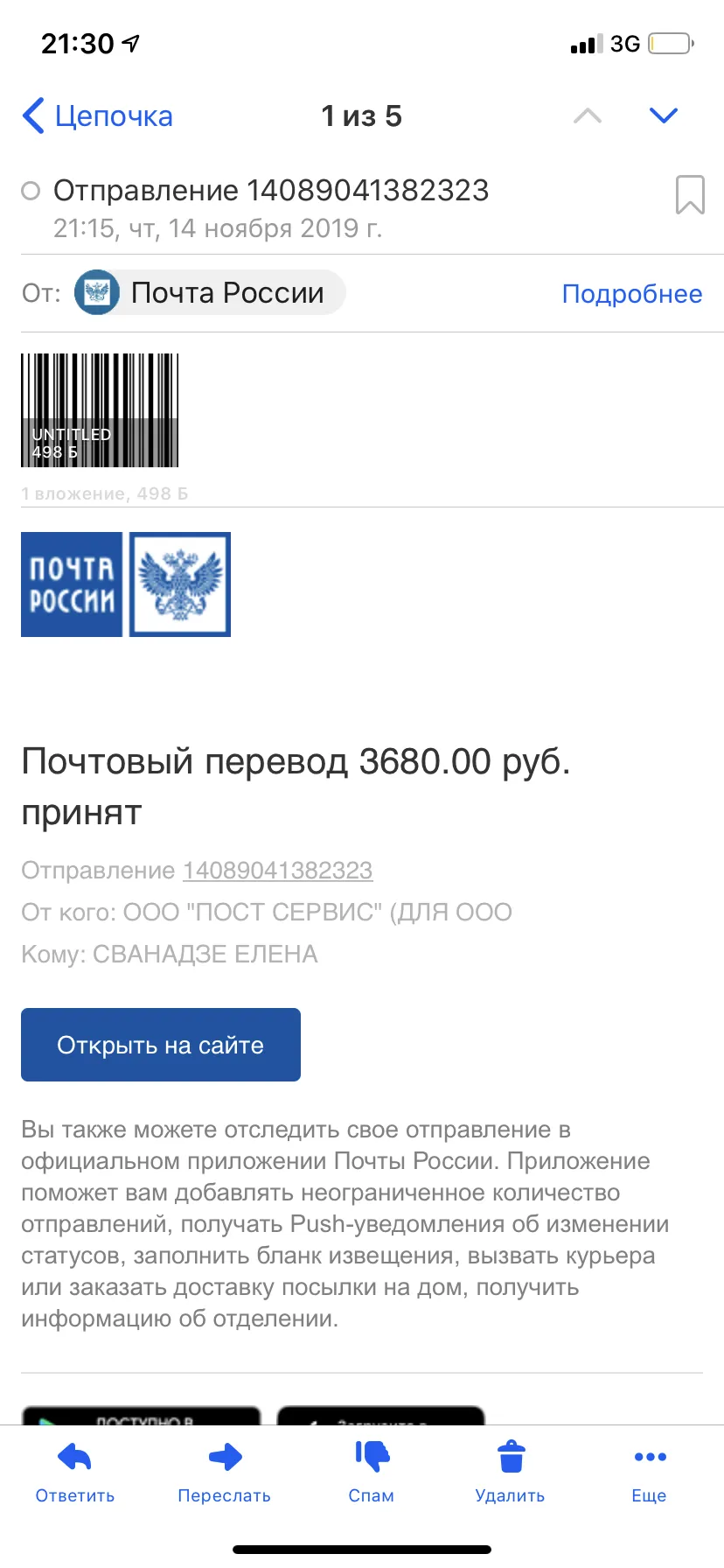Screen dimensions: 724x1568
Task: Mark the email as Спам
Action: tap(372, 1473)
